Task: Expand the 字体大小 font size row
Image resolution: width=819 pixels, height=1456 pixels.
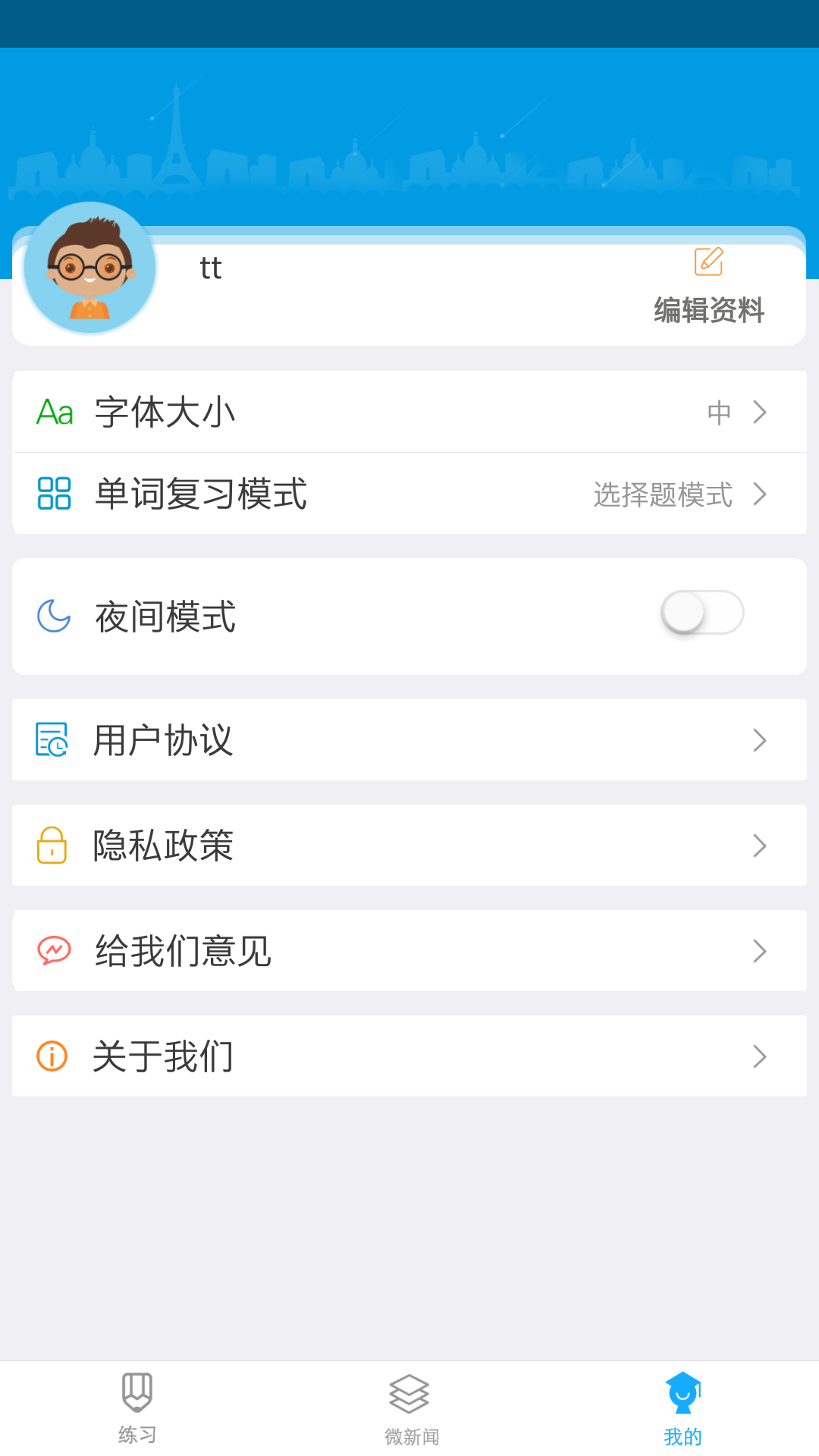Action: [x=409, y=412]
